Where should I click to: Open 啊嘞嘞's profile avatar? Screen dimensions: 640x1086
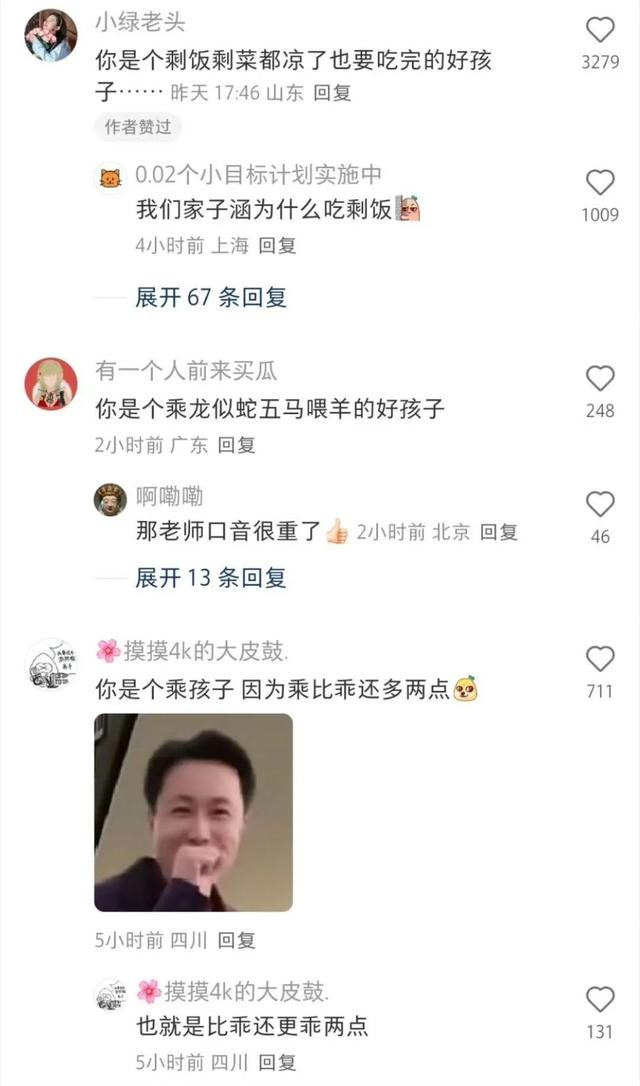click(111, 499)
